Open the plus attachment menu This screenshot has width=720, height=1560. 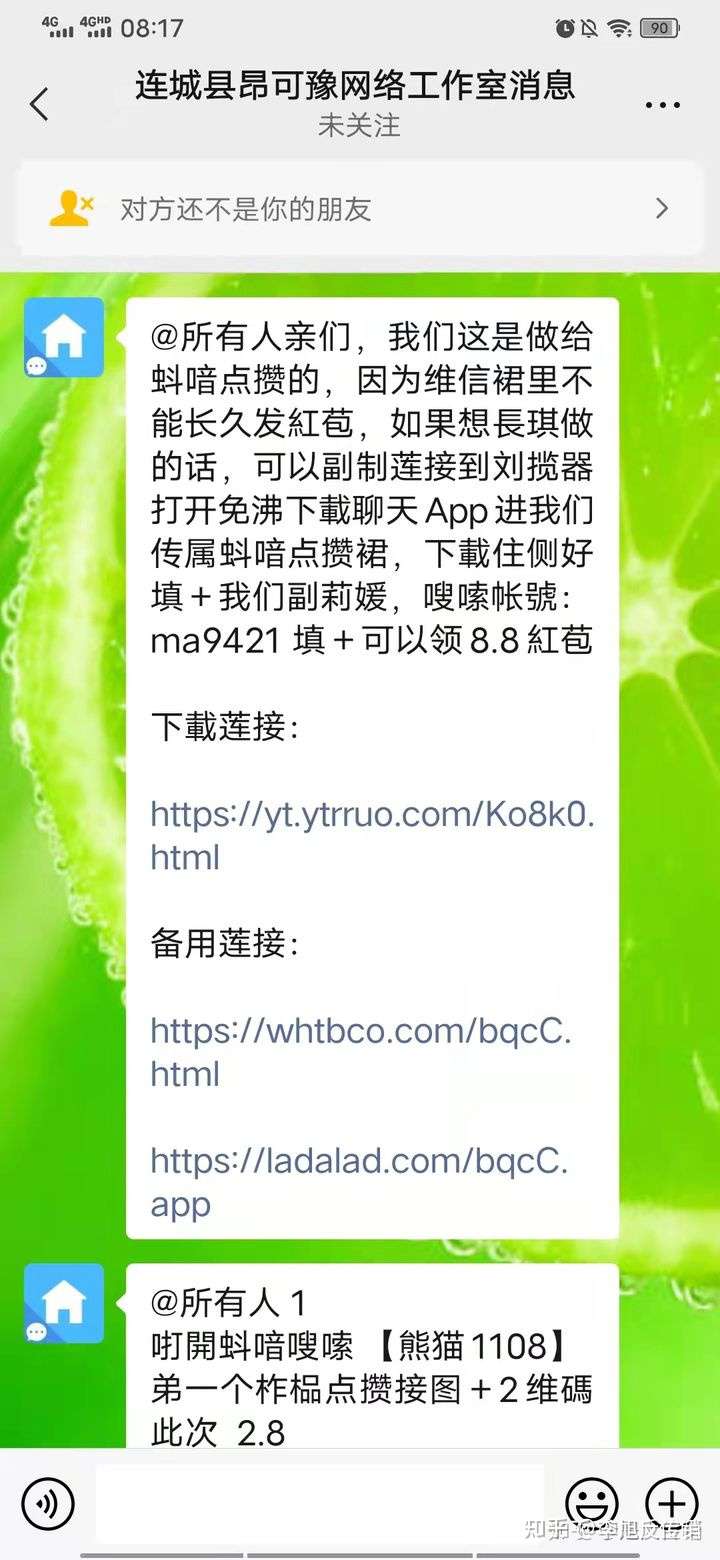coord(671,1502)
